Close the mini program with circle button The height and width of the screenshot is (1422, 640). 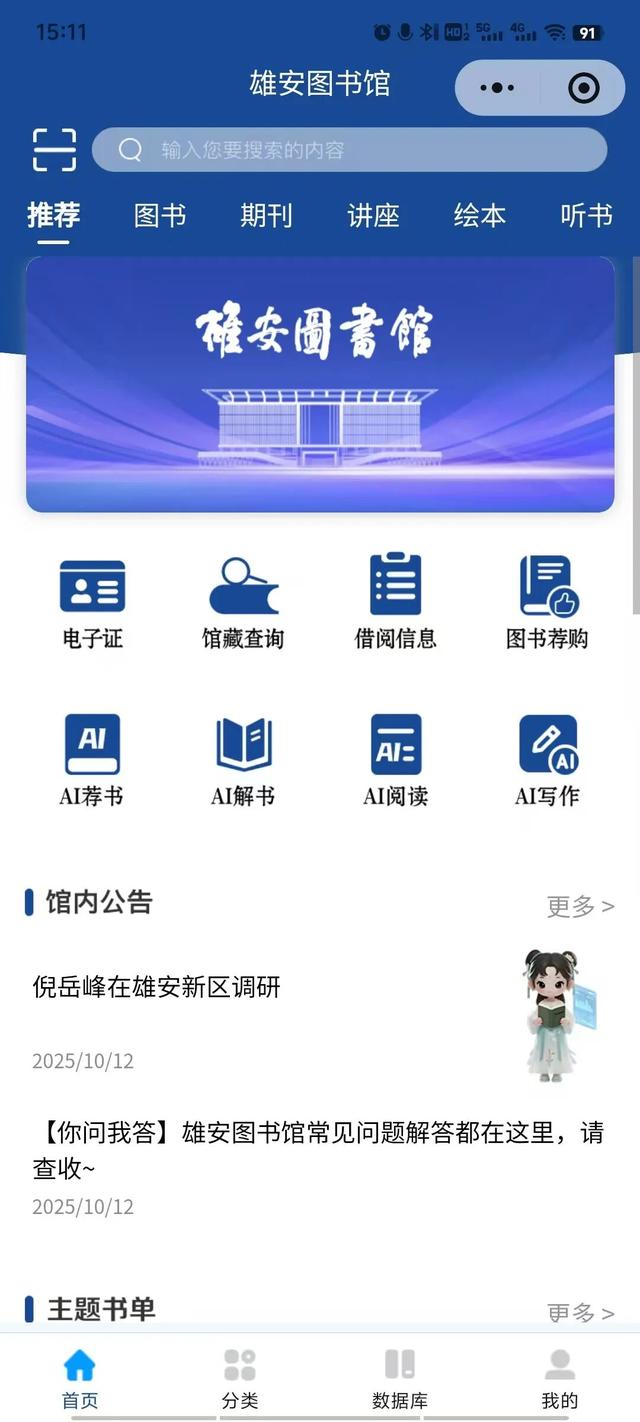(x=583, y=88)
